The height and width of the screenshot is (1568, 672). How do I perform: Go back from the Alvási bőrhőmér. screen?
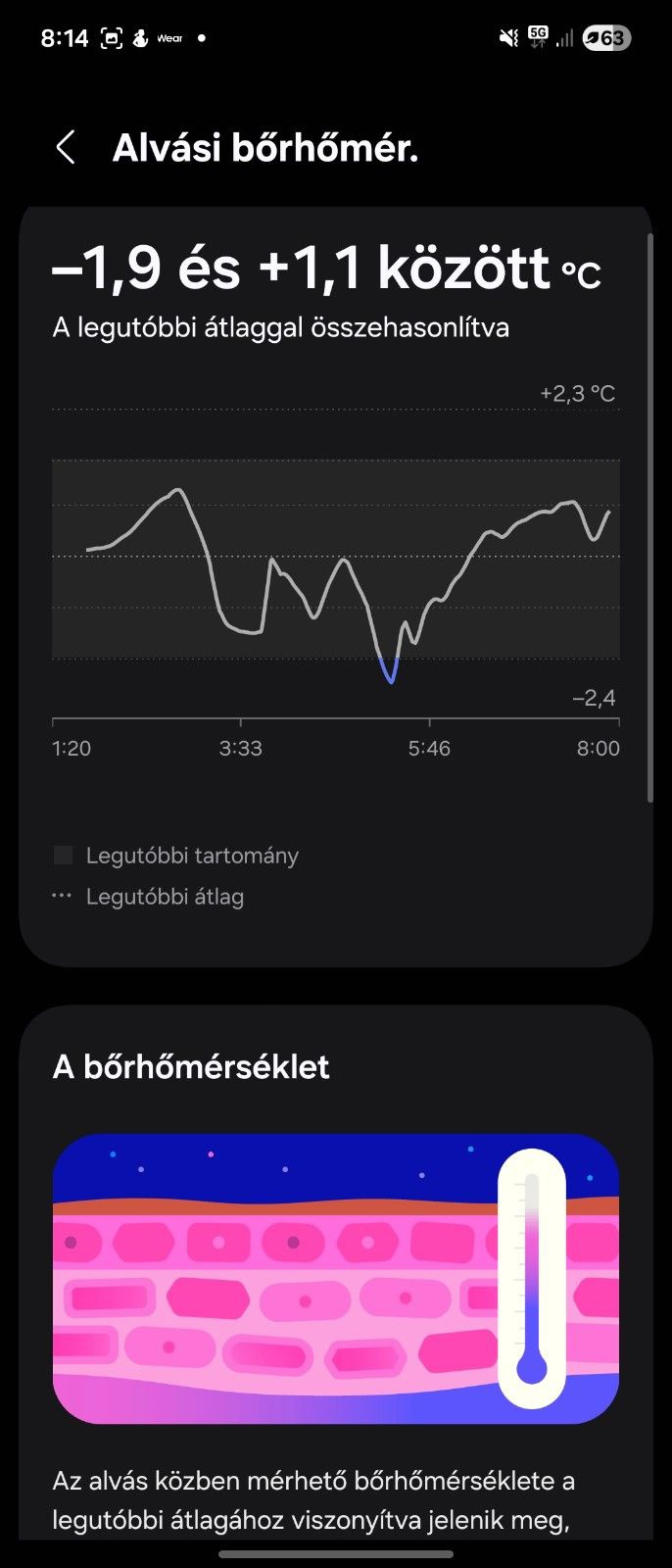click(66, 148)
